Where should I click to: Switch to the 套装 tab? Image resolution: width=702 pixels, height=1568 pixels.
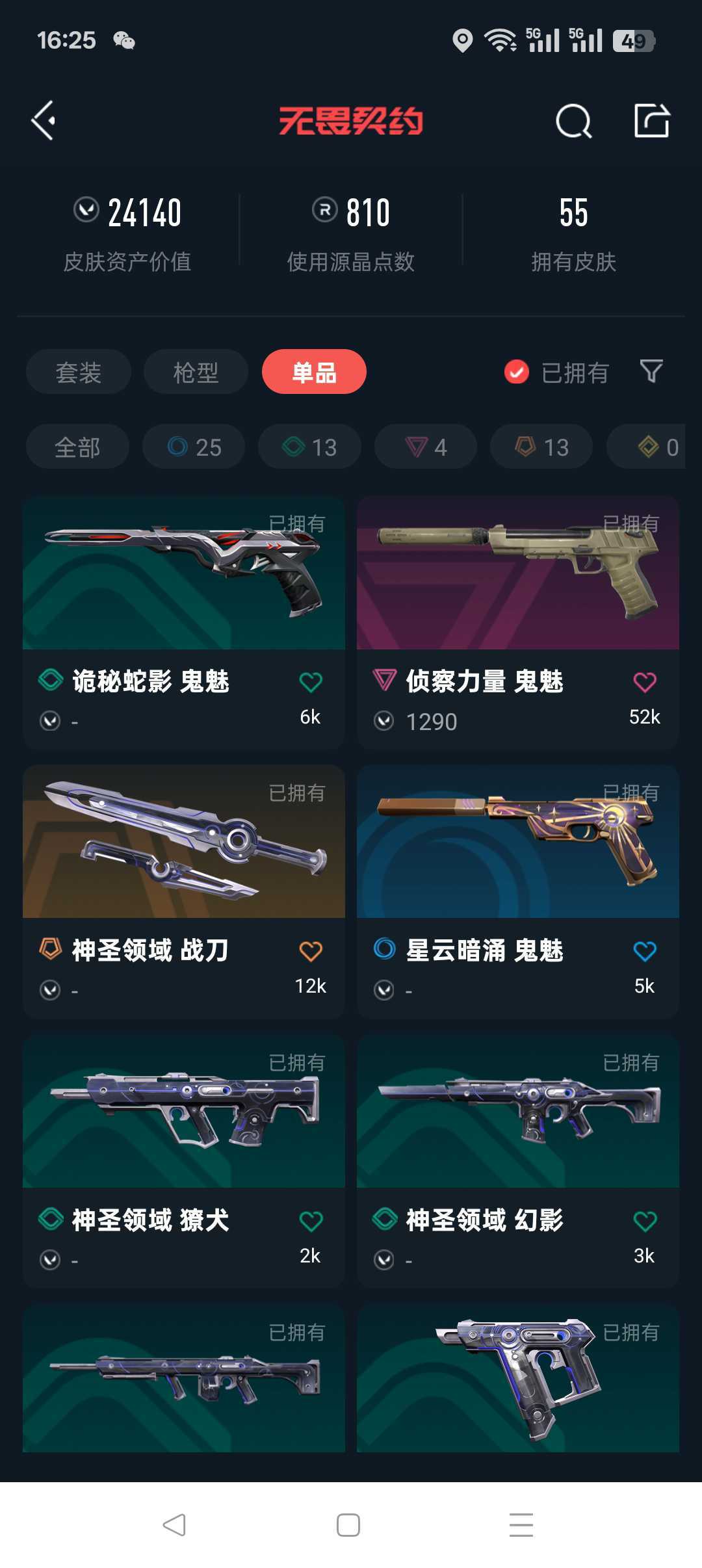pos(79,372)
